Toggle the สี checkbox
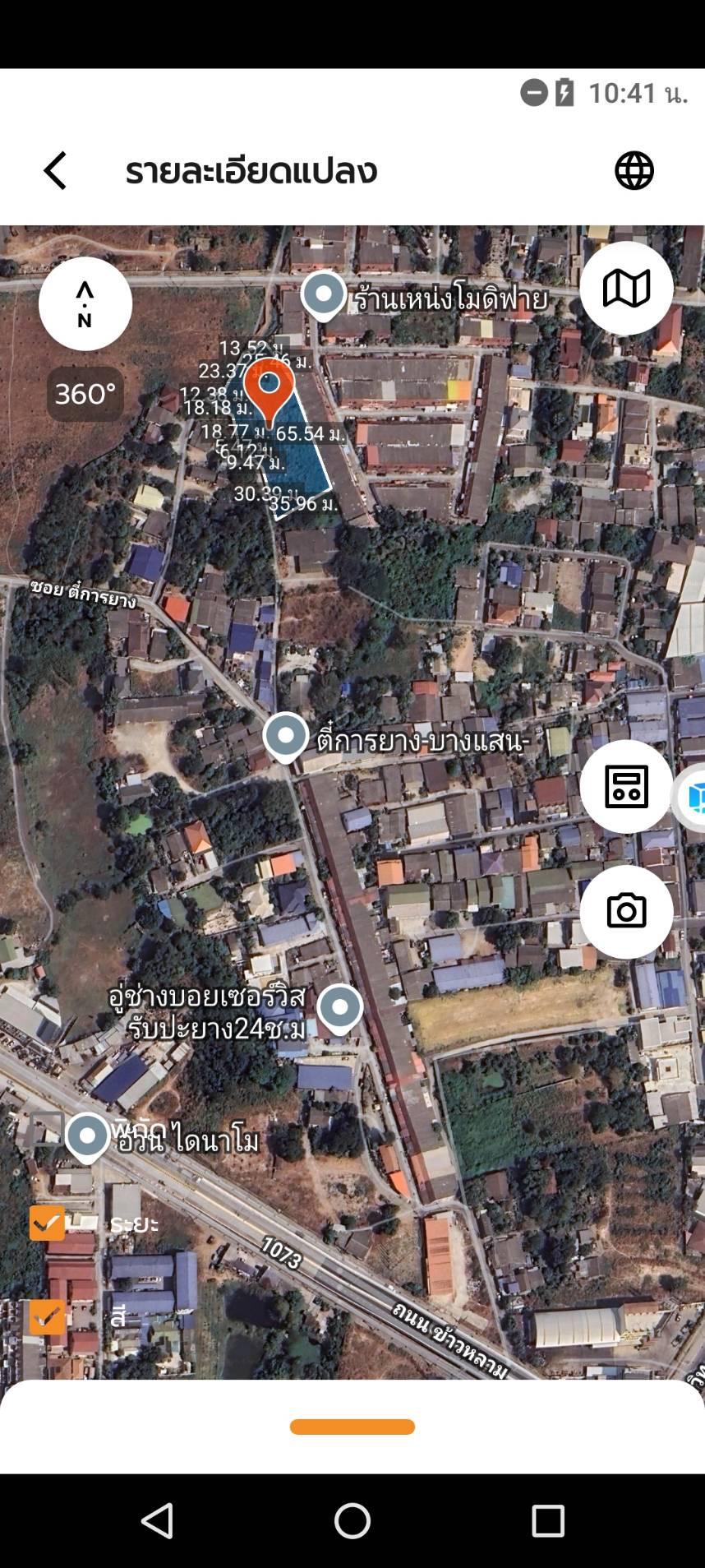Viewport: 705px width, 1568px height. 47,1316
